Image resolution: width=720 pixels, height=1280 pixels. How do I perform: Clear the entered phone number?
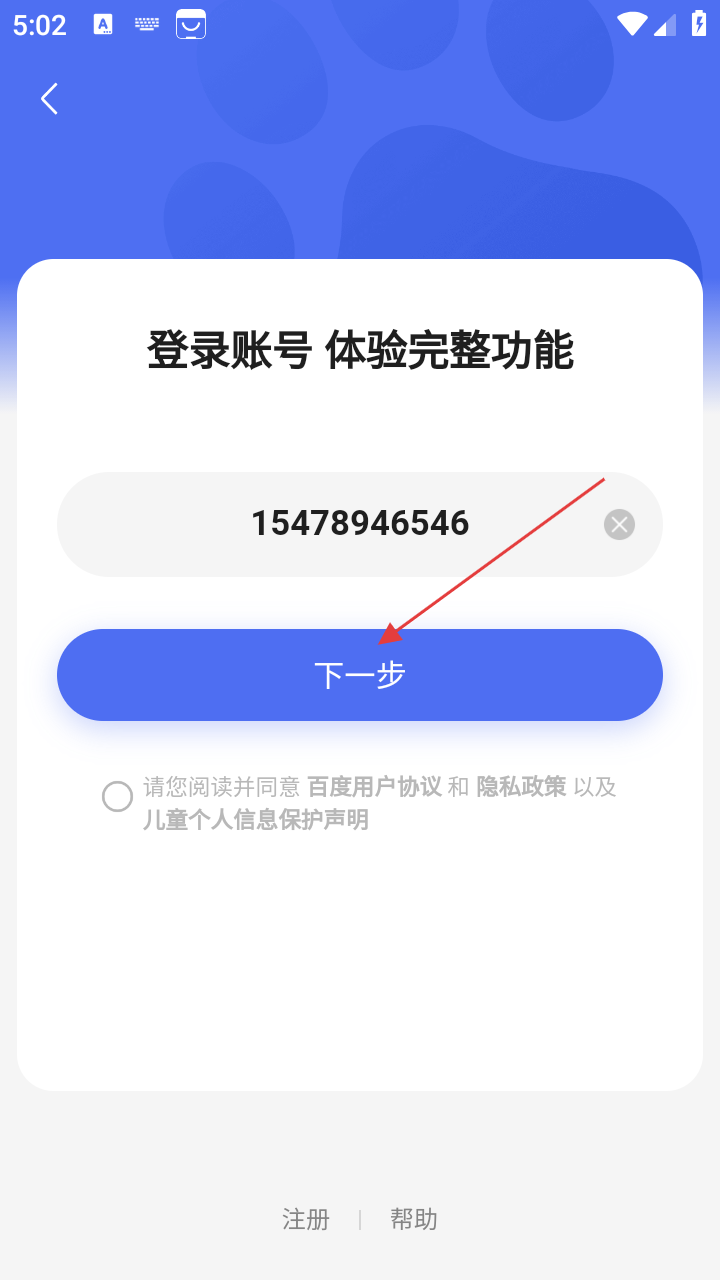[619, 524]
